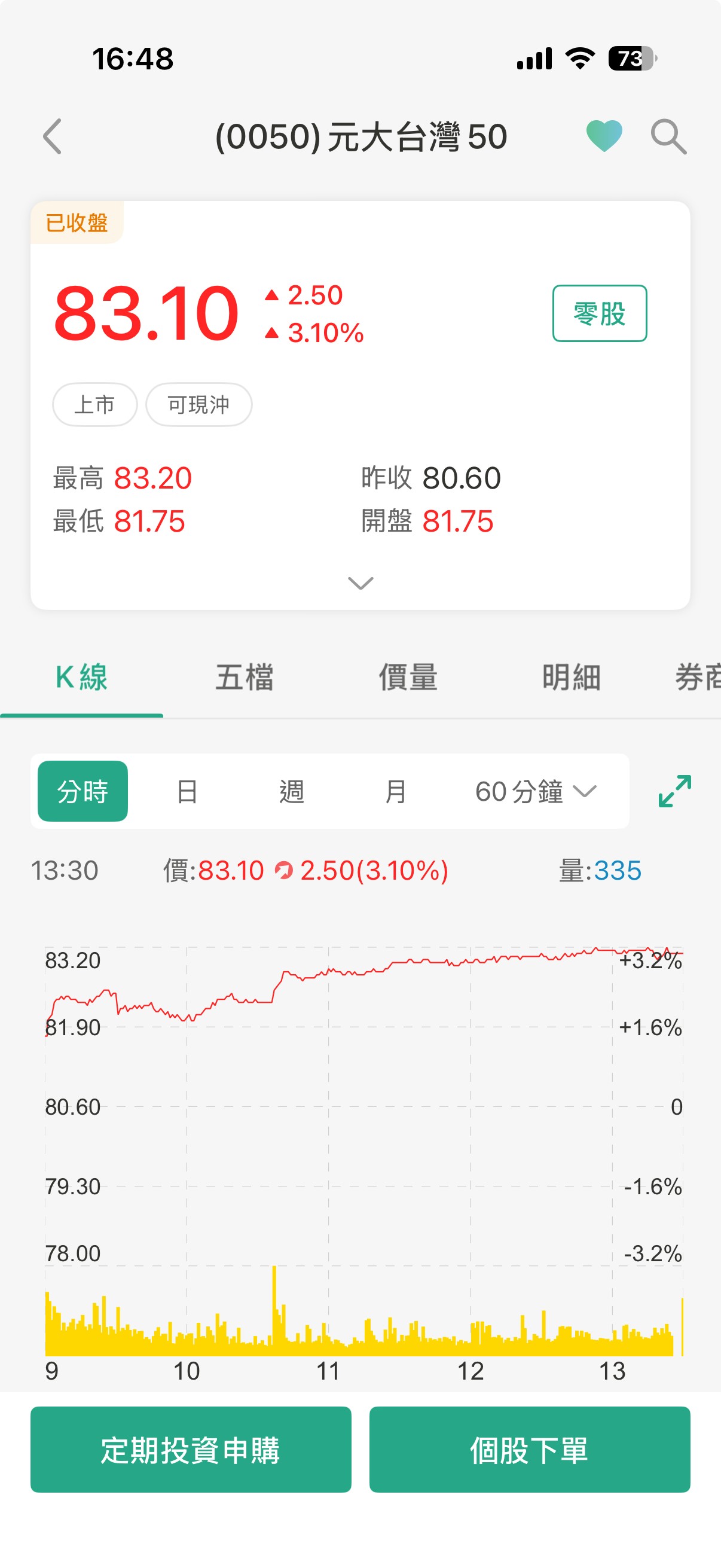Viewport: 721px width, 1568px height.
Task: Expand the chart to fullscreen
Action: 675,791
